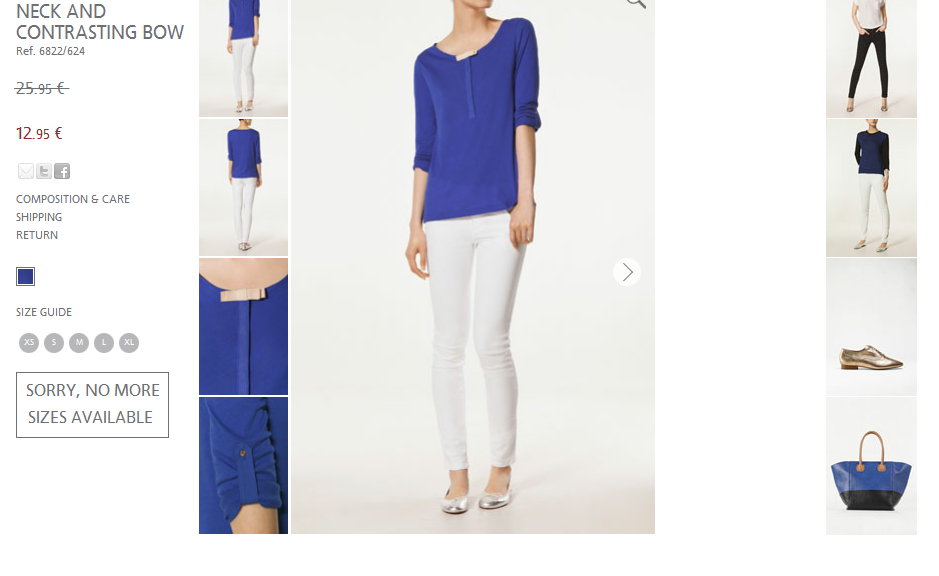The height and width of the screenshot is (576, 939).
Task: View the sleeve button close-up thumbnail
Action: coord(243,465)
